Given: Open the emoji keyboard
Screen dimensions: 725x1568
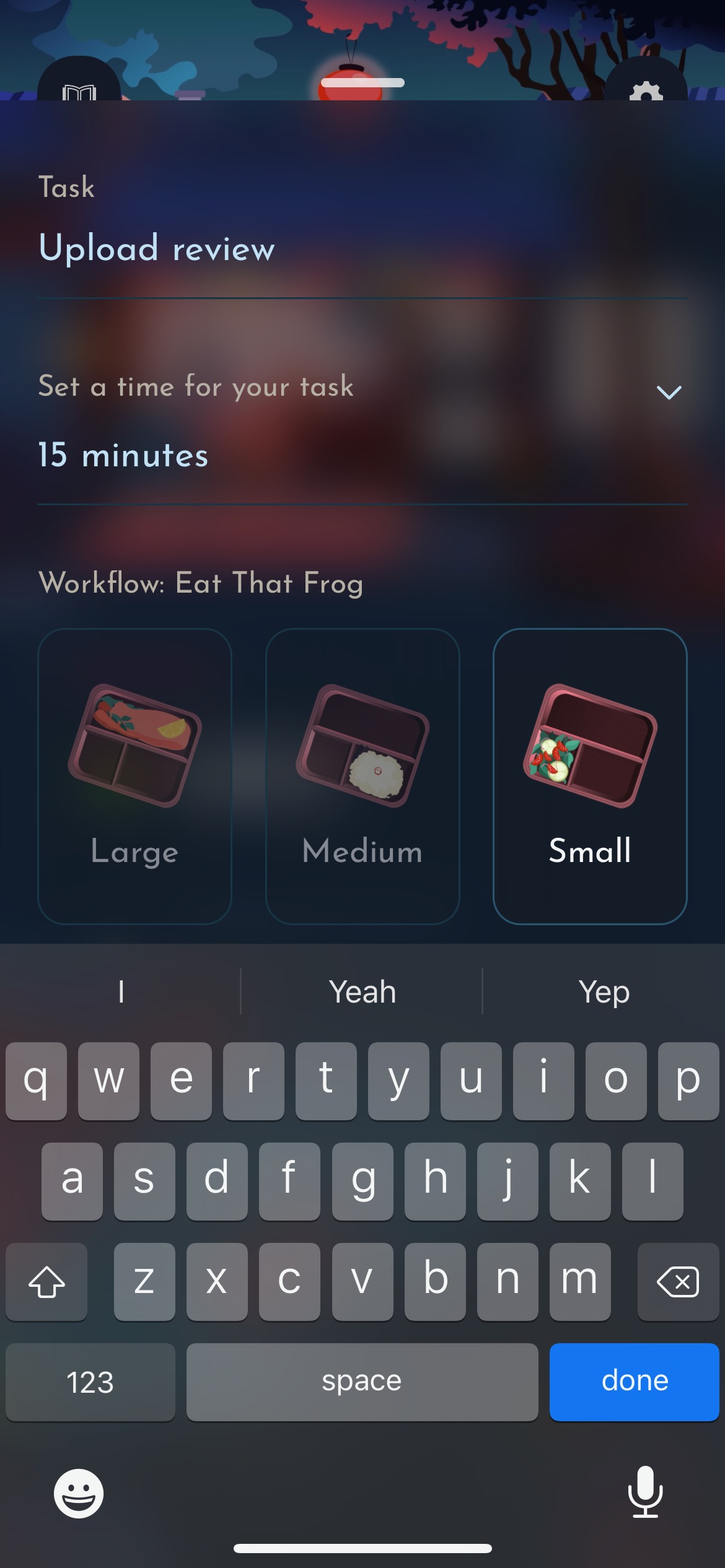Looking at the screenshot, I should click(79, 1493).
